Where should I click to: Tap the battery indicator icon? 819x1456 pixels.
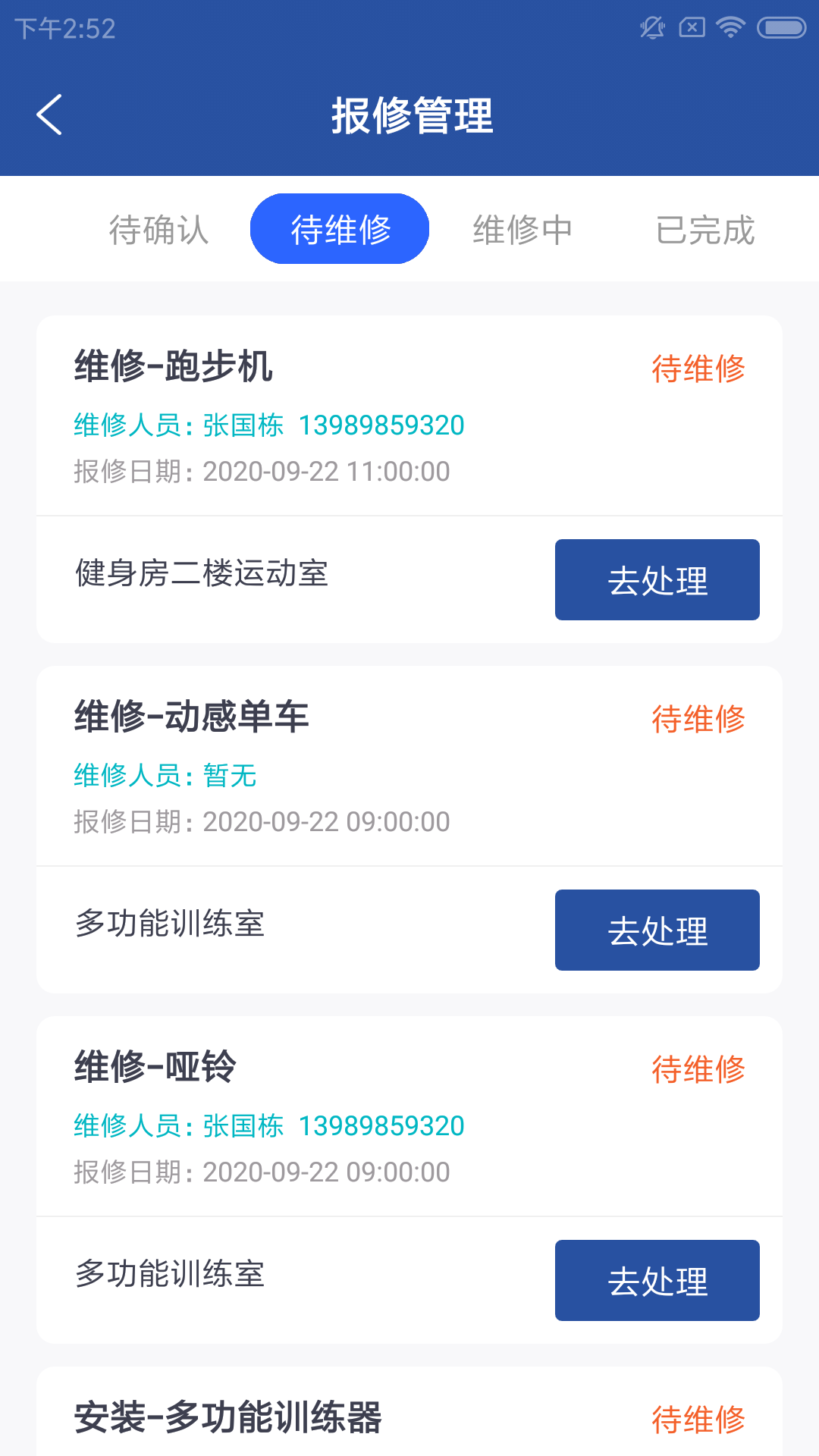point(778,26)
